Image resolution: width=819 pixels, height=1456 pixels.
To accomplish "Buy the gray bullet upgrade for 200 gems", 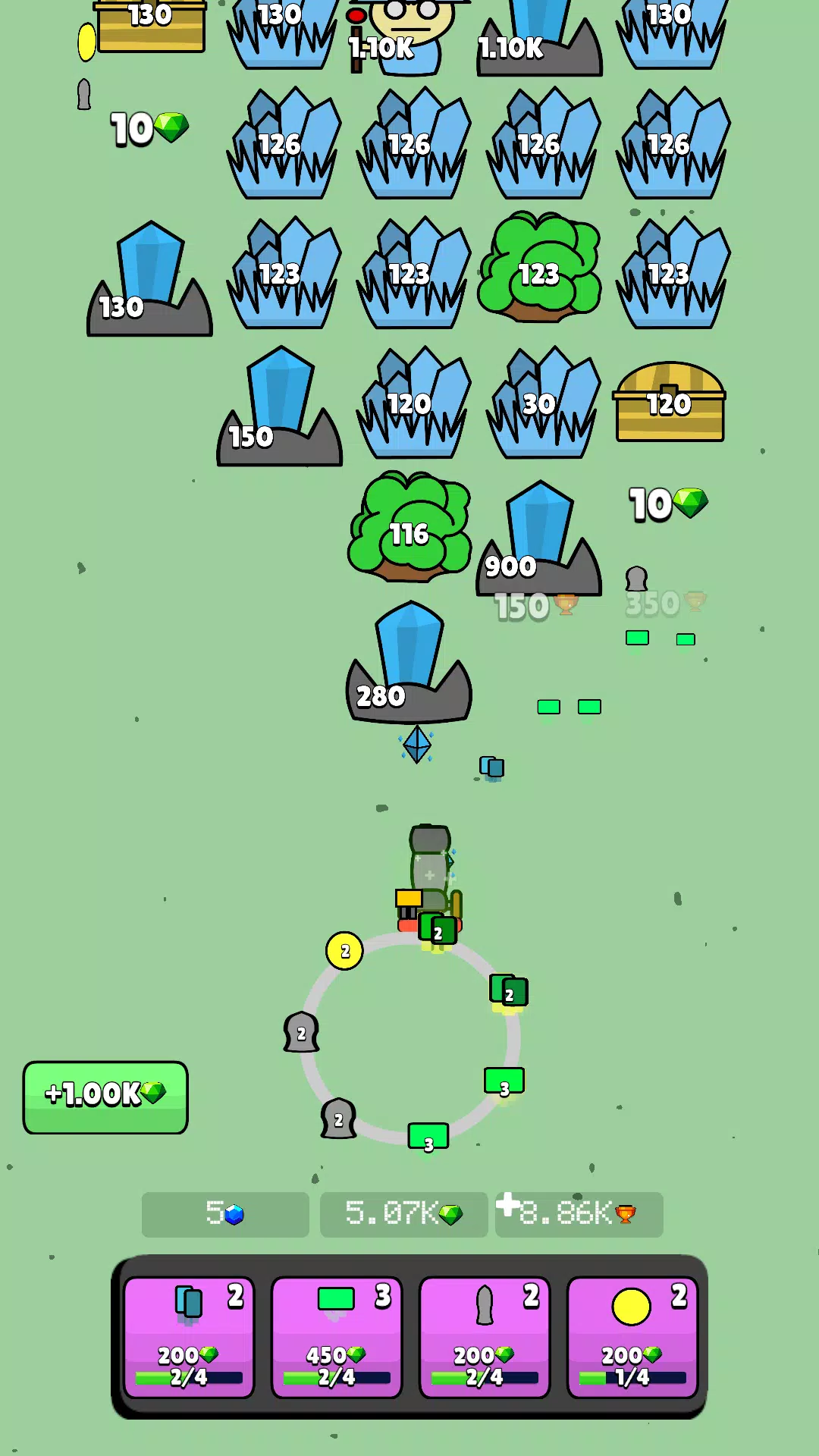I will coord(485,1337).
